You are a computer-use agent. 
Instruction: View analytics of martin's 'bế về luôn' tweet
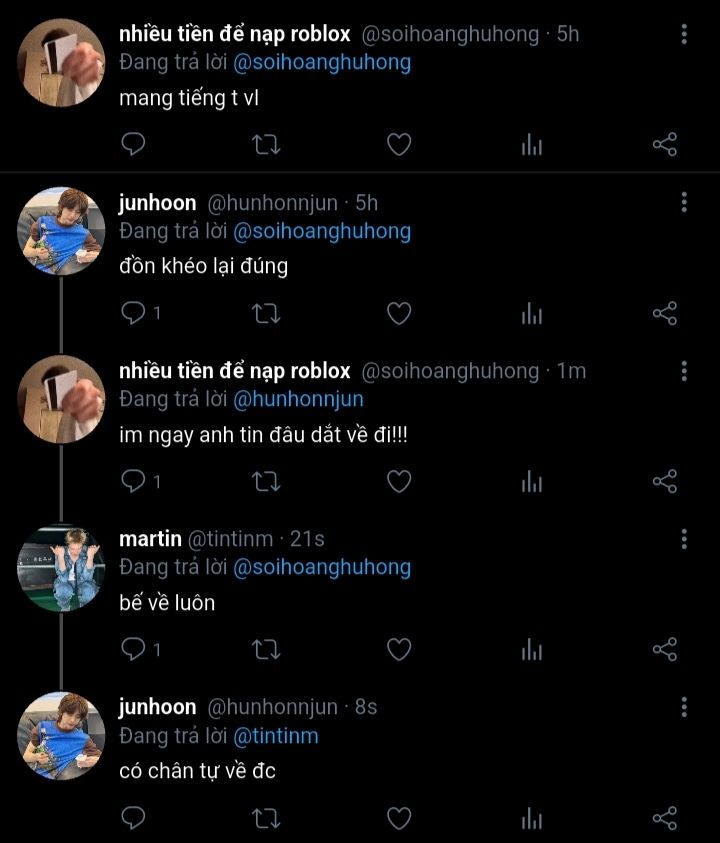pyautogui.click(x=532, y=650)
